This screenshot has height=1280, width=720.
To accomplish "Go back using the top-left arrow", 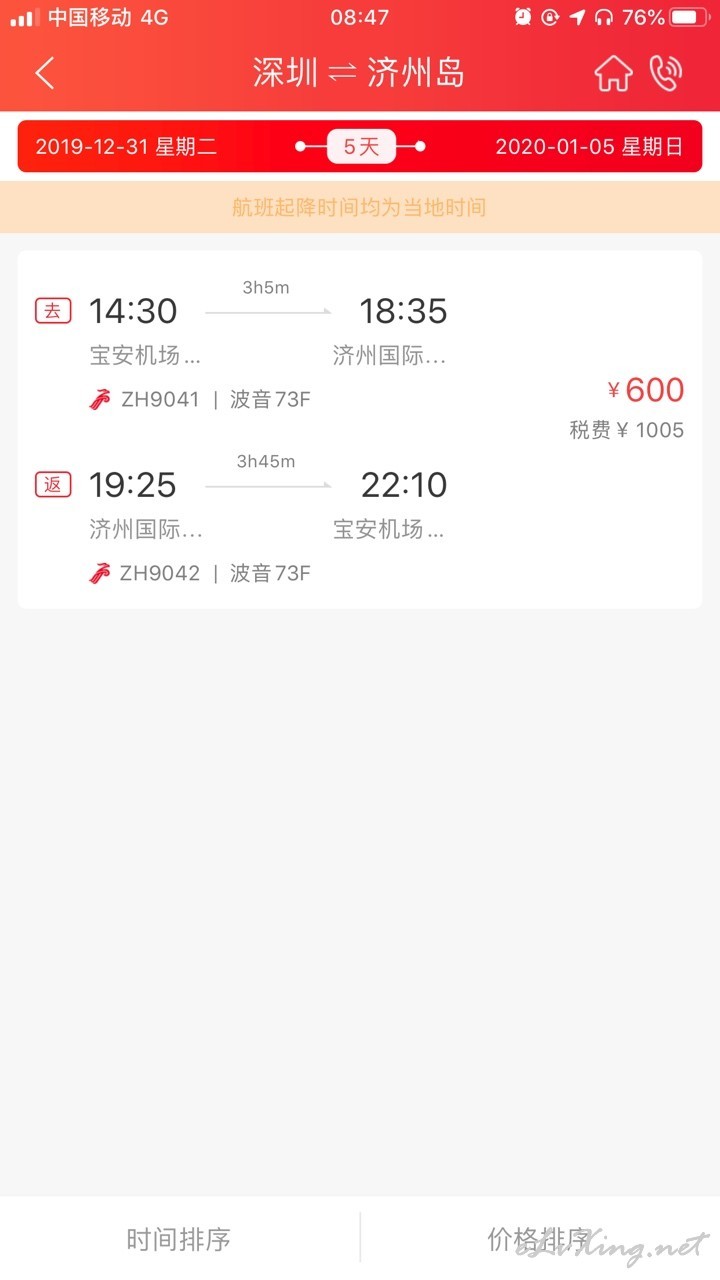I will pyautogui.click(x=45, y=73).
